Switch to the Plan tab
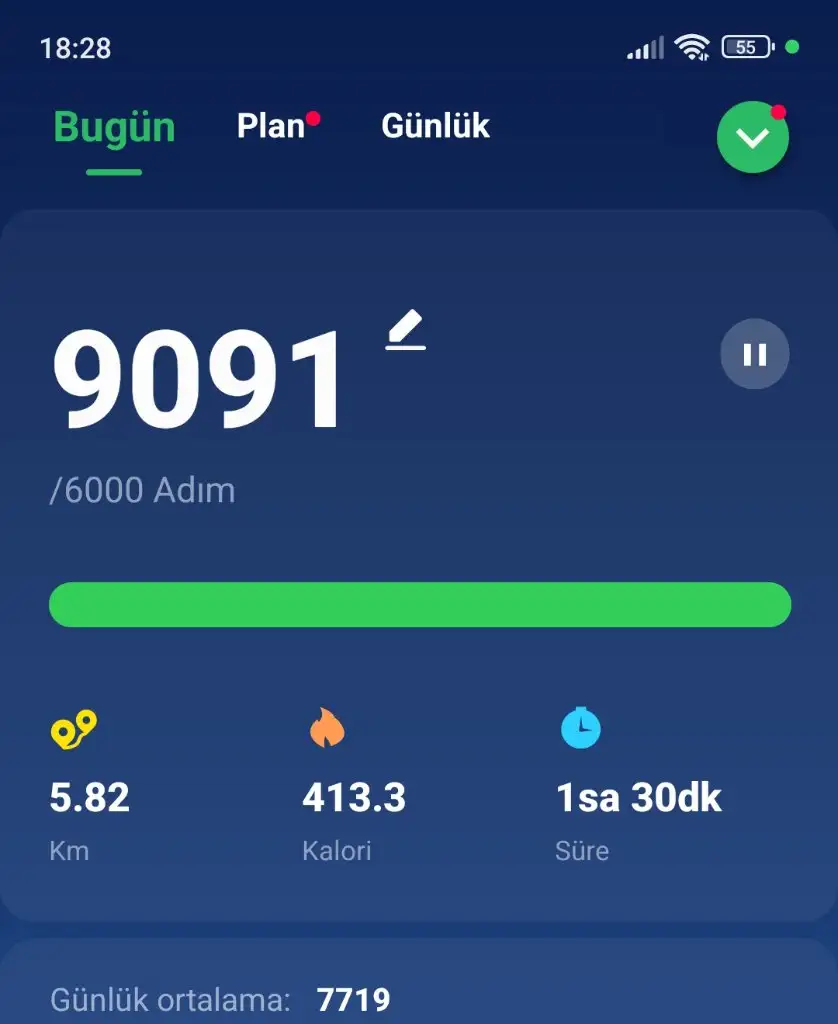Viewport: 838px width, 1024px height. 271,127
